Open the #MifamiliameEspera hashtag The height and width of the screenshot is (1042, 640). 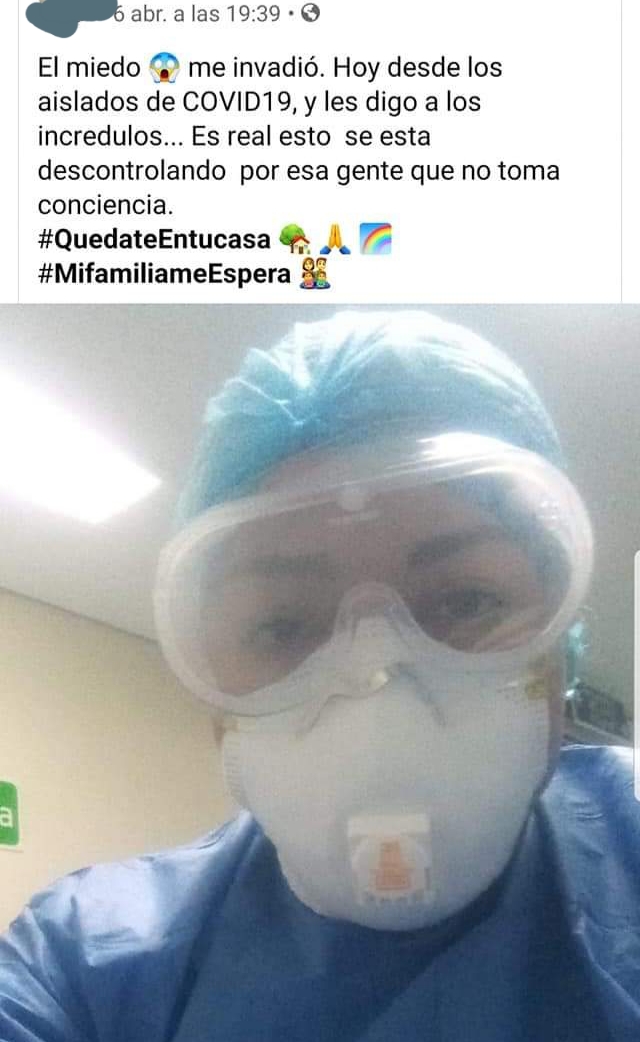[x=165, y=274]
